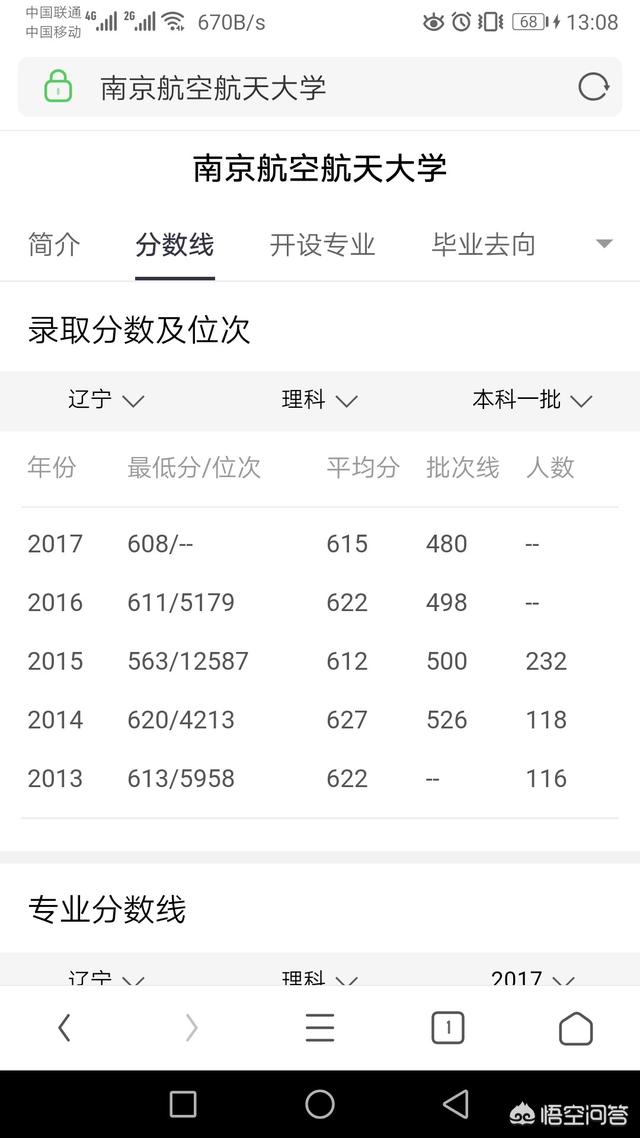Go to the browser home page

click(x=575, y=1028)
